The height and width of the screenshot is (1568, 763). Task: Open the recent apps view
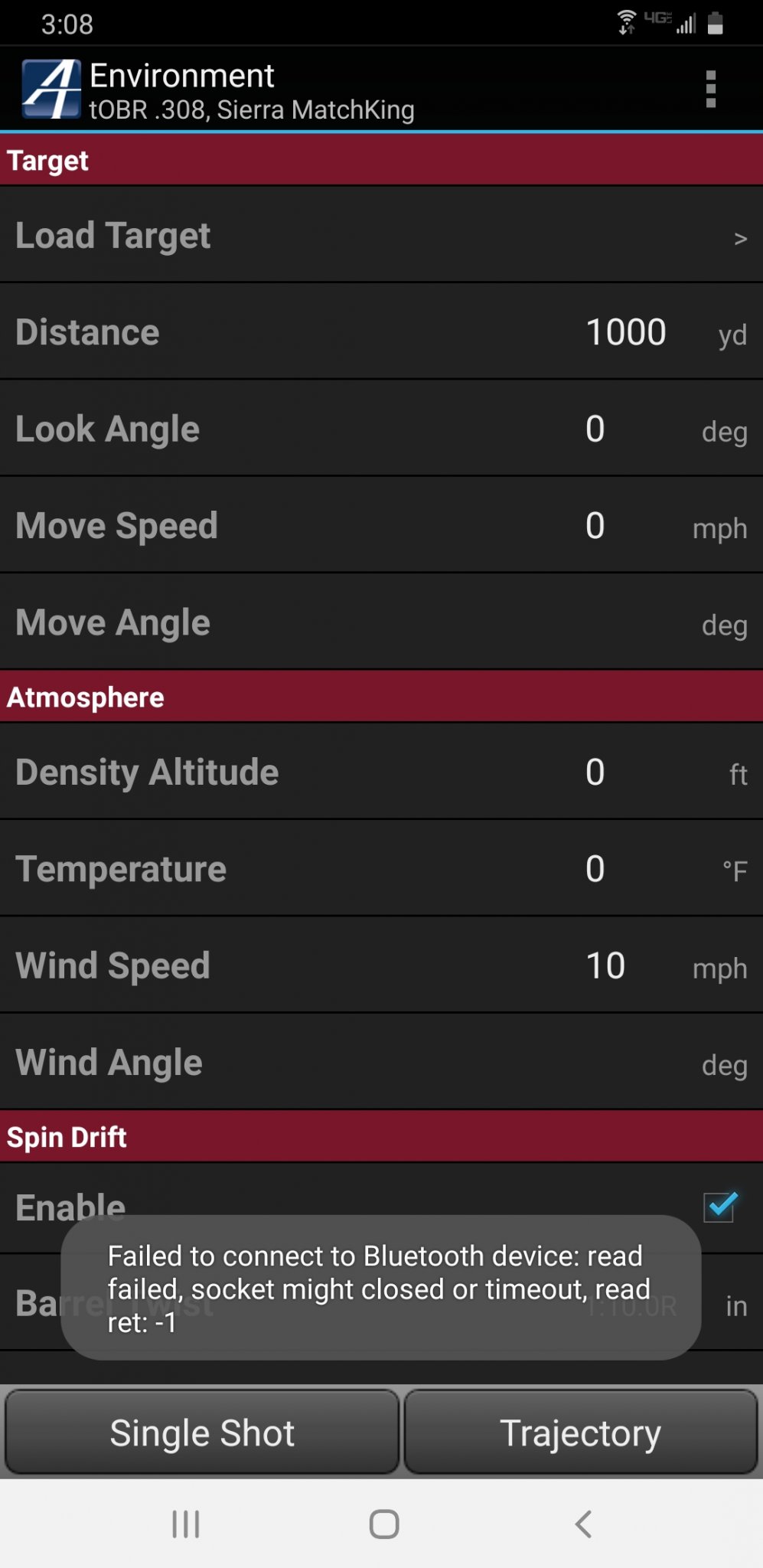click(186, 1524)
